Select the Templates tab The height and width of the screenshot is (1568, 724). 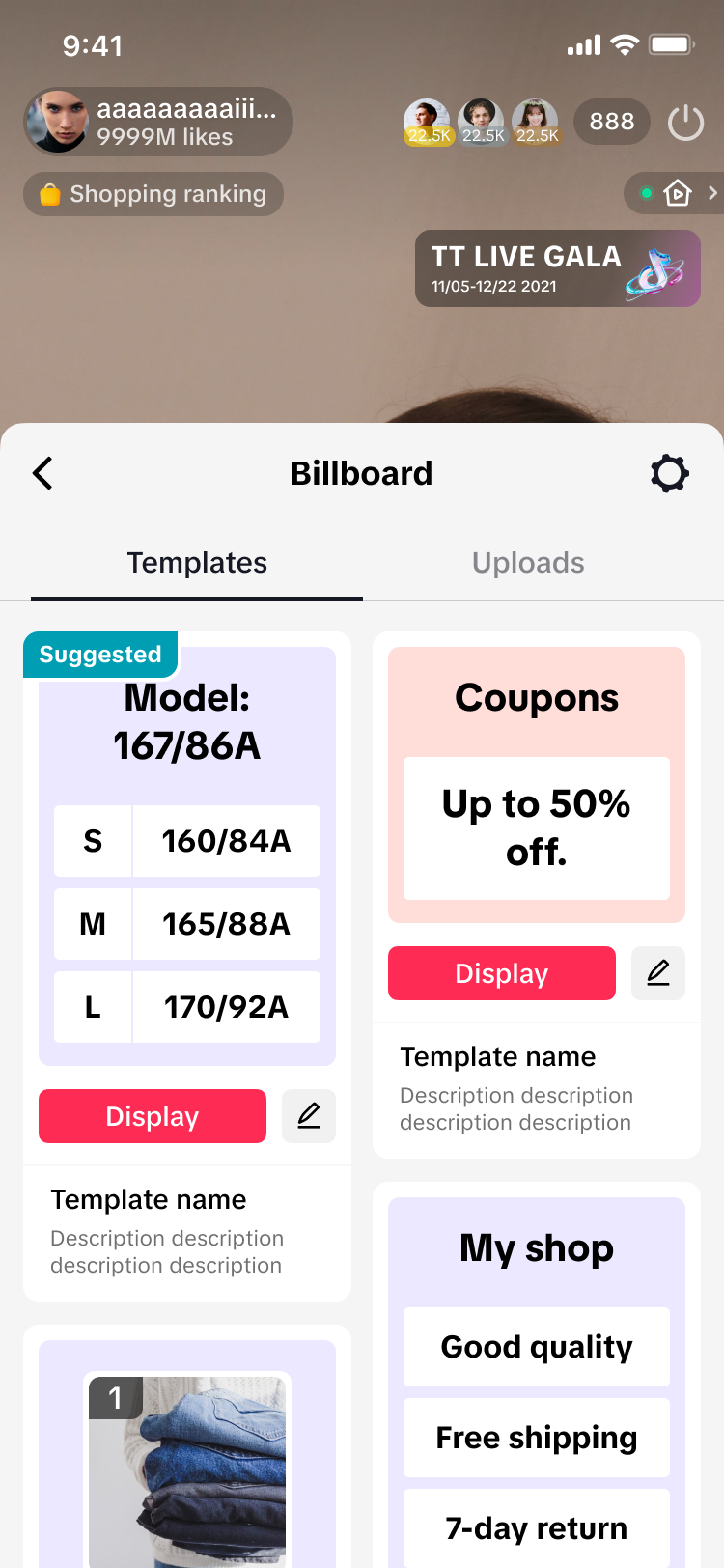point(197,563)
